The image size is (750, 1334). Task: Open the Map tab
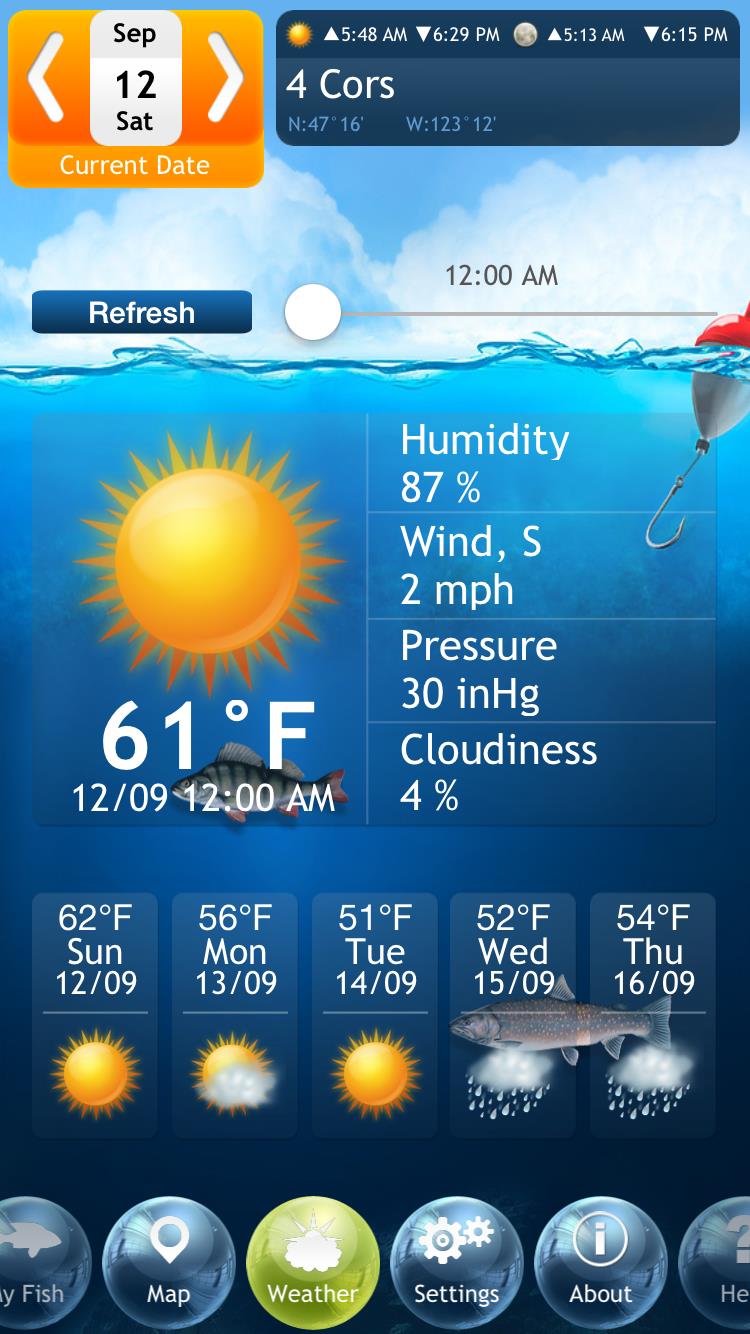169,1262
